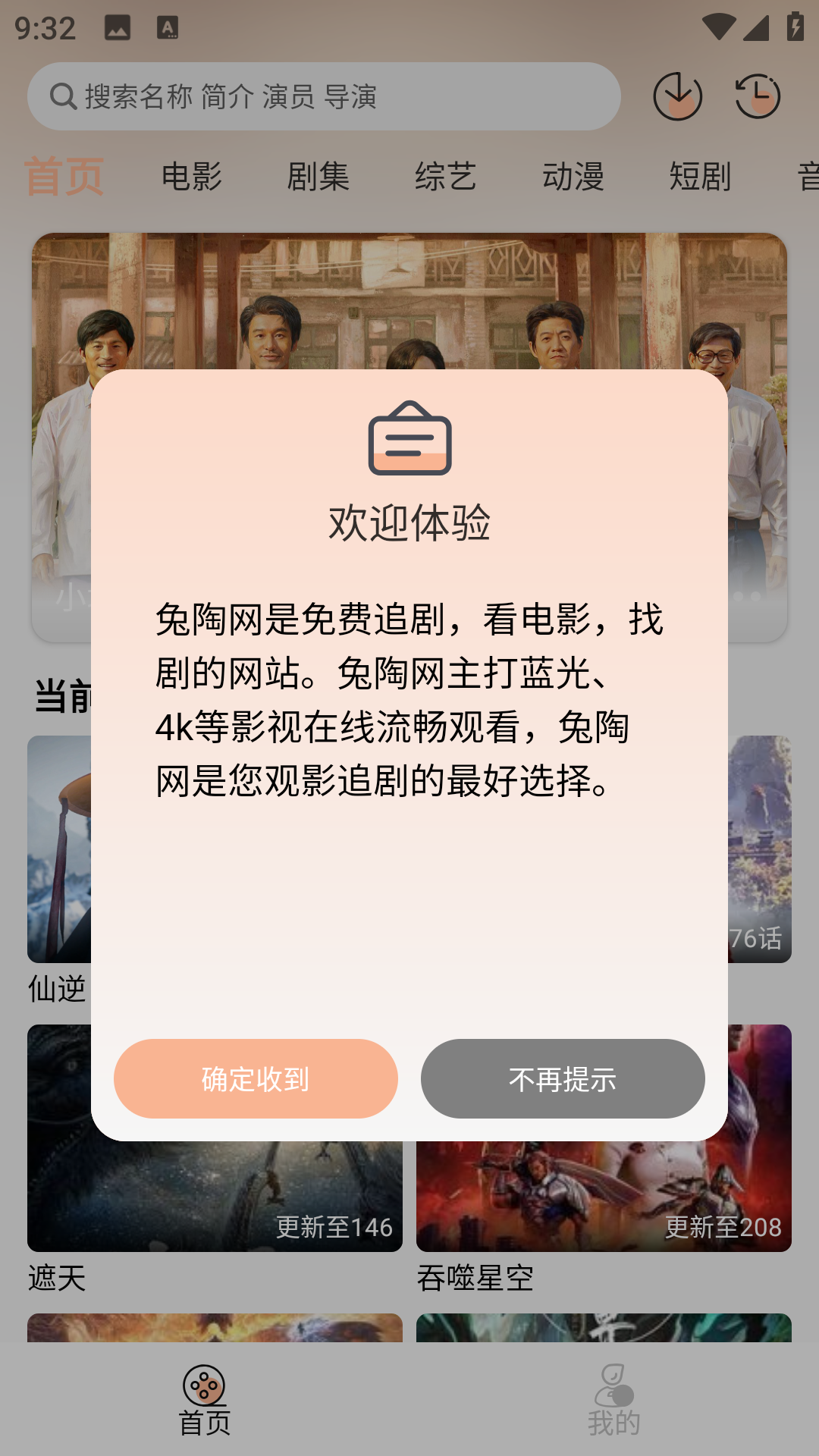Open the 遮天 anime card
The width and height of the screenshot is (819, 1456).
[215, 1198]
